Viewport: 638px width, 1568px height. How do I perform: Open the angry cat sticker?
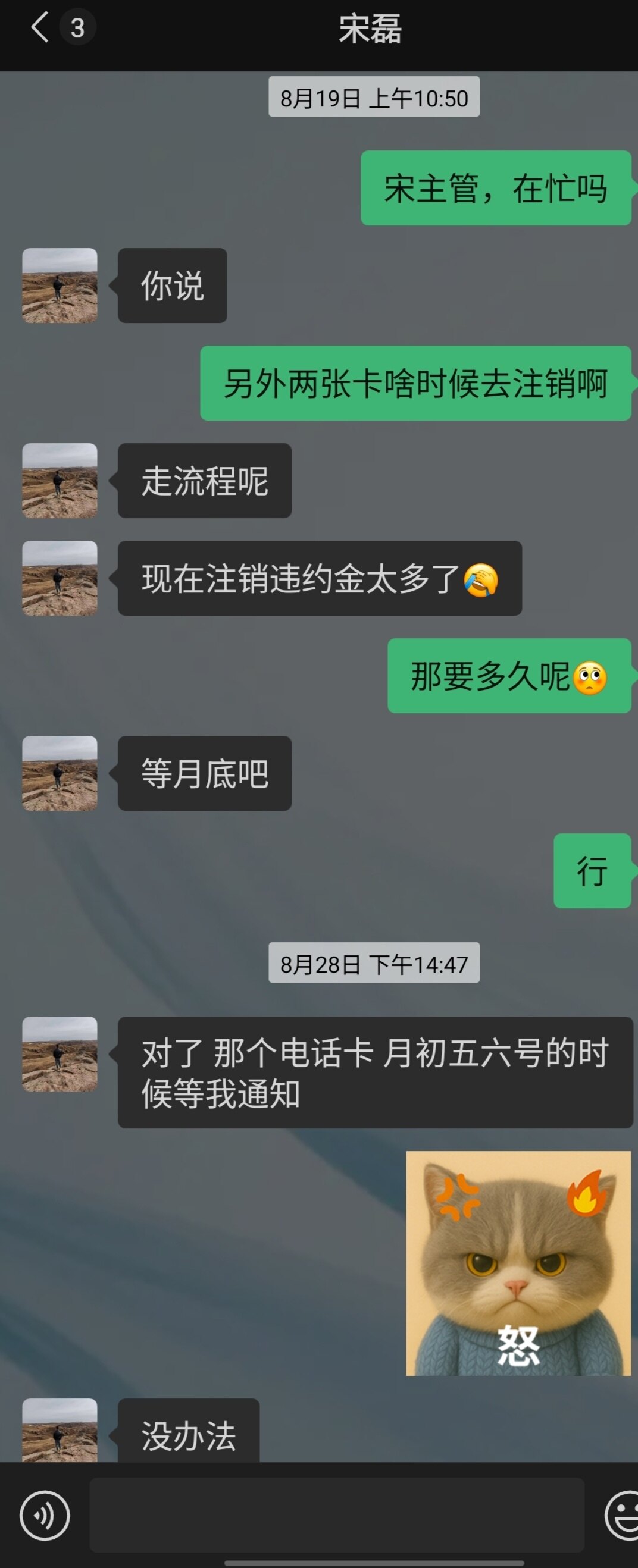pyautogui.click(x=518, y=1263)
